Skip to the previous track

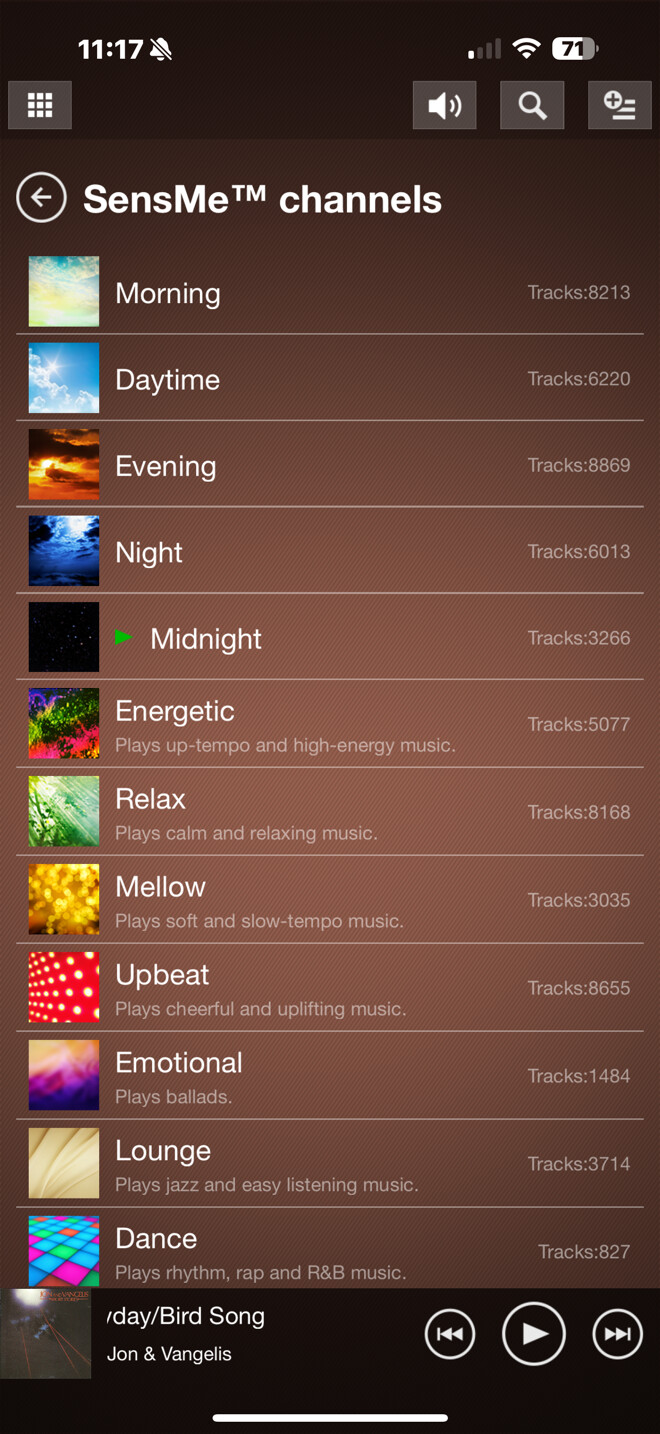point(450,1334)
